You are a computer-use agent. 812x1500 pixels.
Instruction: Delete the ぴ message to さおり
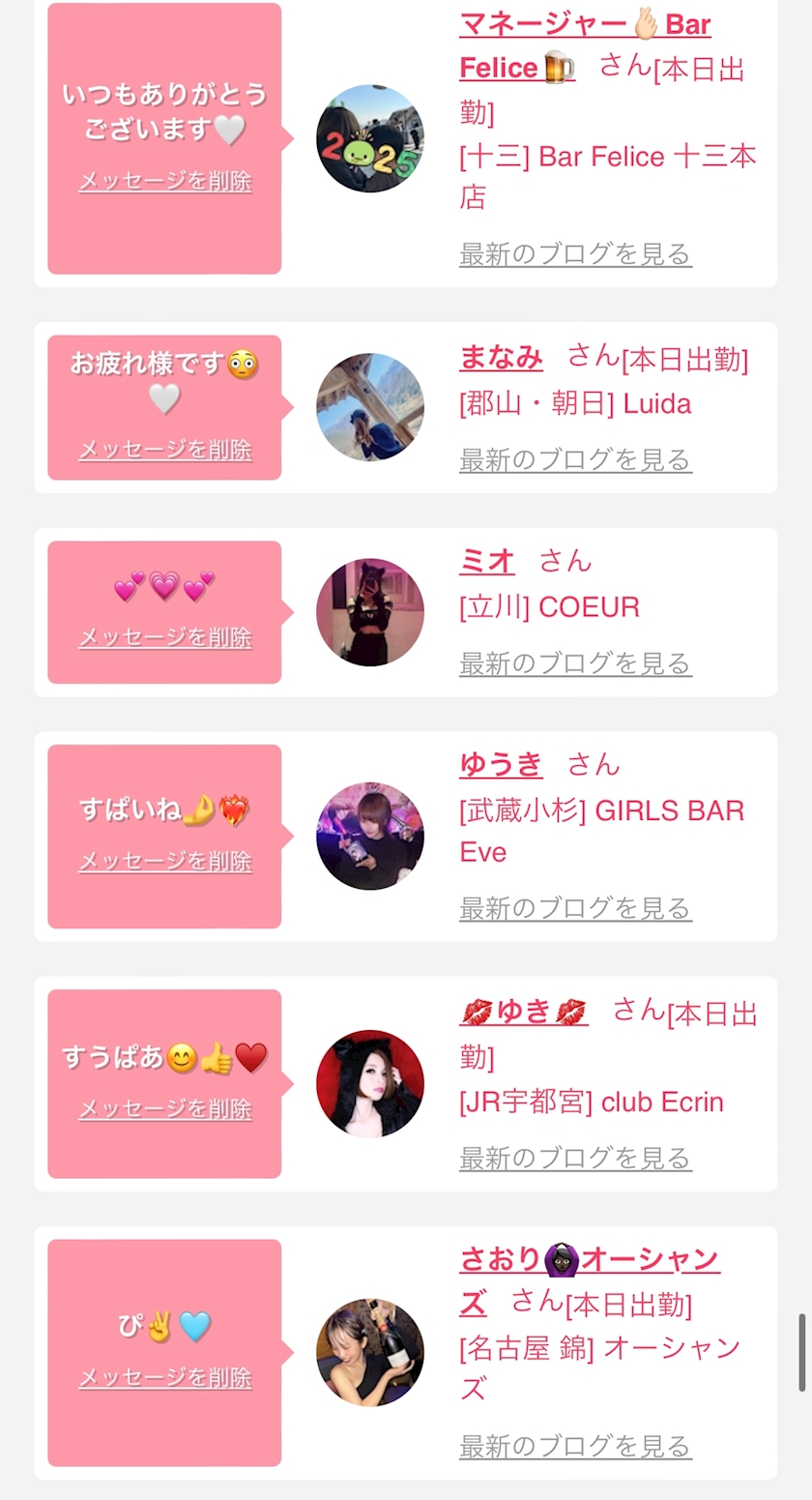(x=165, y=1377)
